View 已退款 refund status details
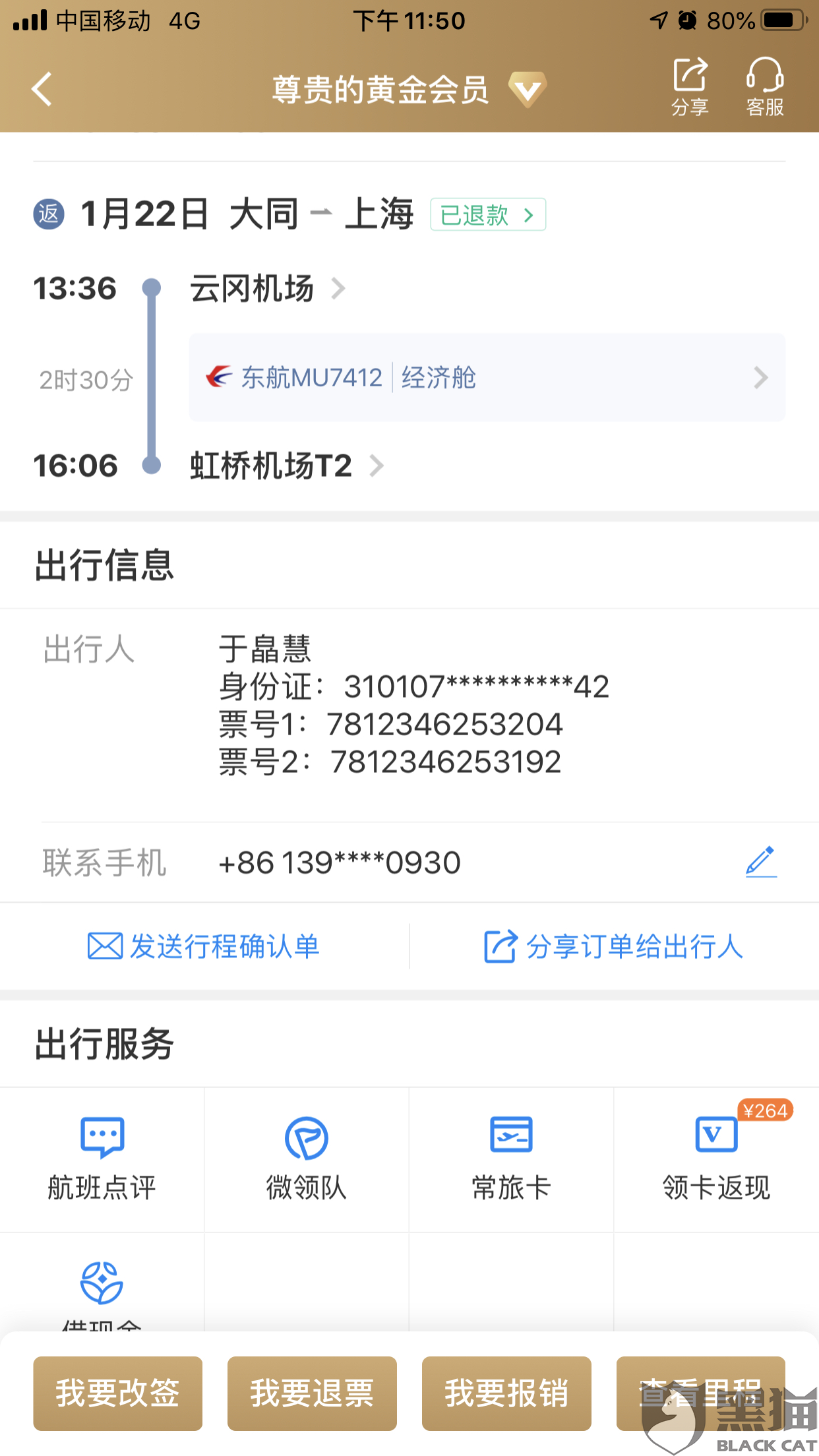This screenshot has width=819, height=1456. pyautogui.click(x=488, y=215)
